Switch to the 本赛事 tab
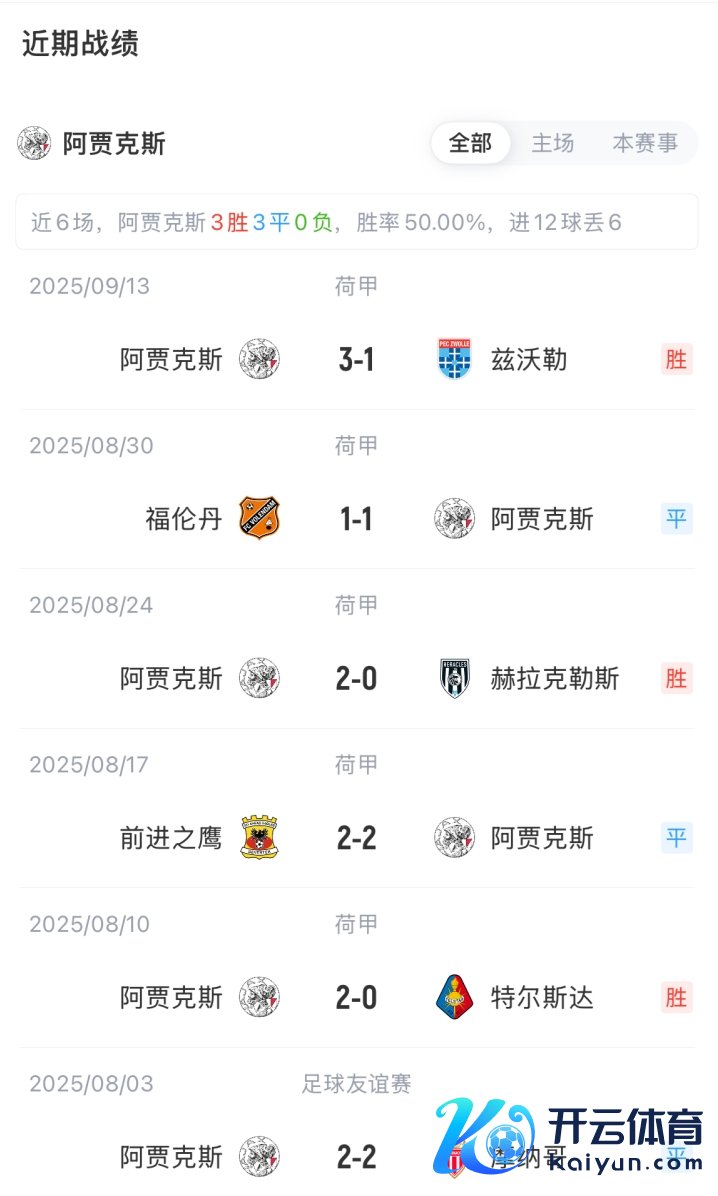 (x=644, y=143)
